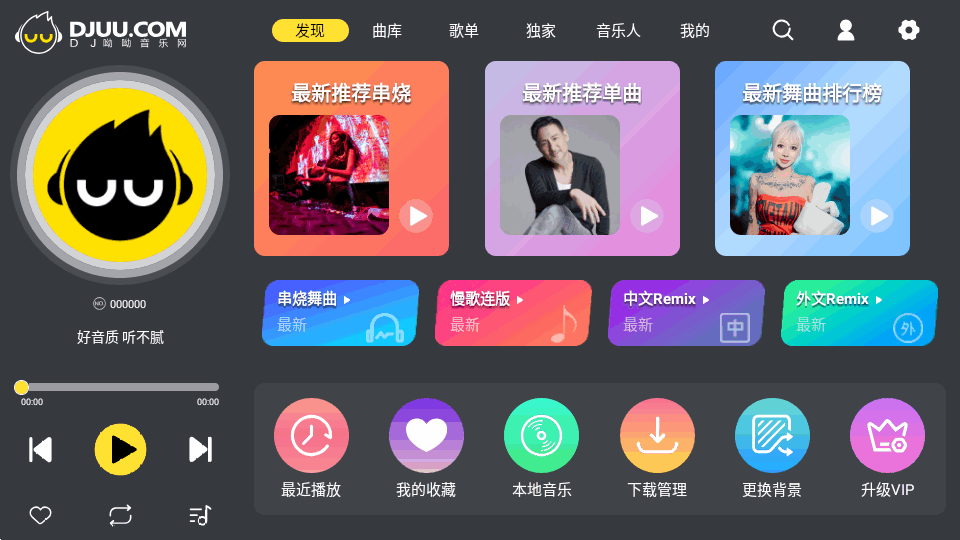Switch to the 曲库 tab

(x=387, y=31)
